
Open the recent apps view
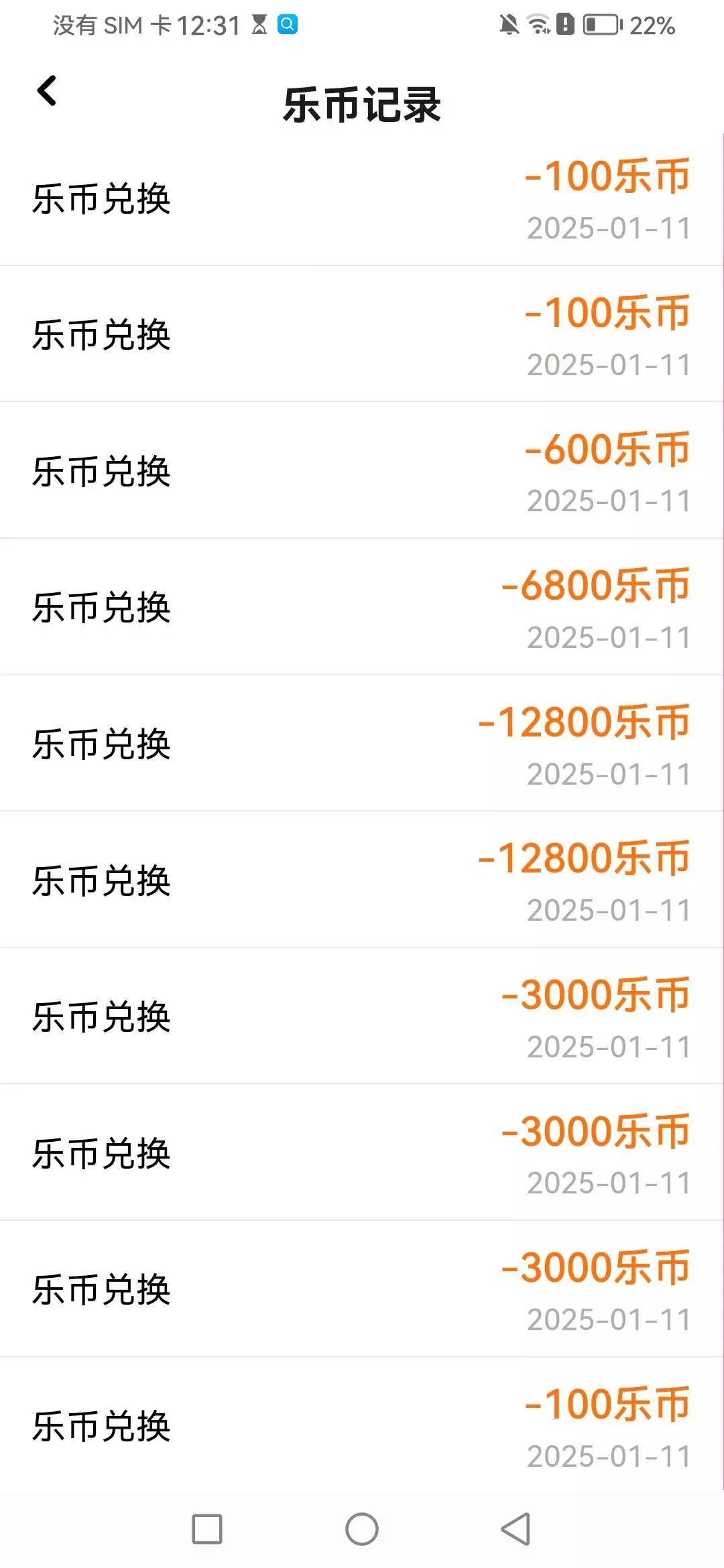pyautogui.click(x=207, y=1529)
